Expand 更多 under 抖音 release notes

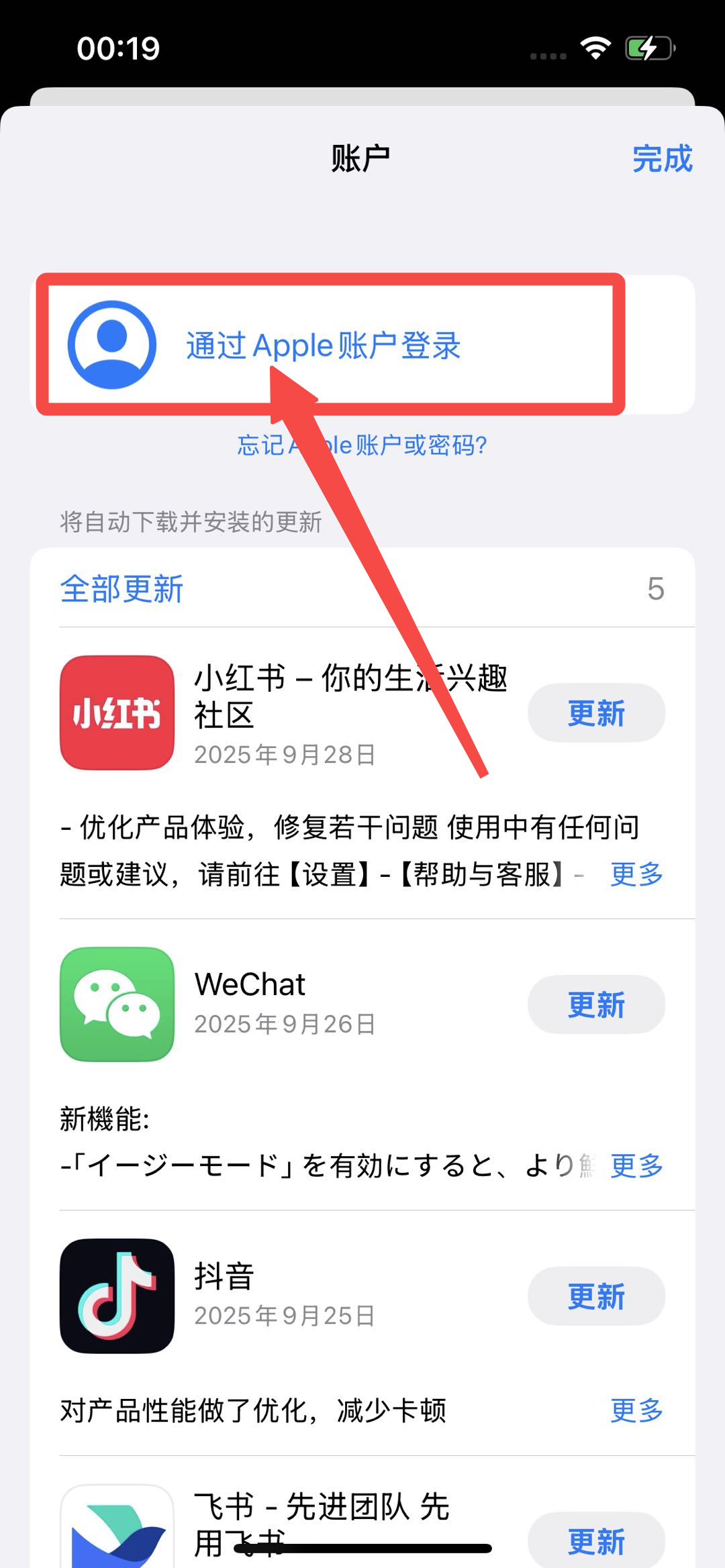click(636, 1410)
